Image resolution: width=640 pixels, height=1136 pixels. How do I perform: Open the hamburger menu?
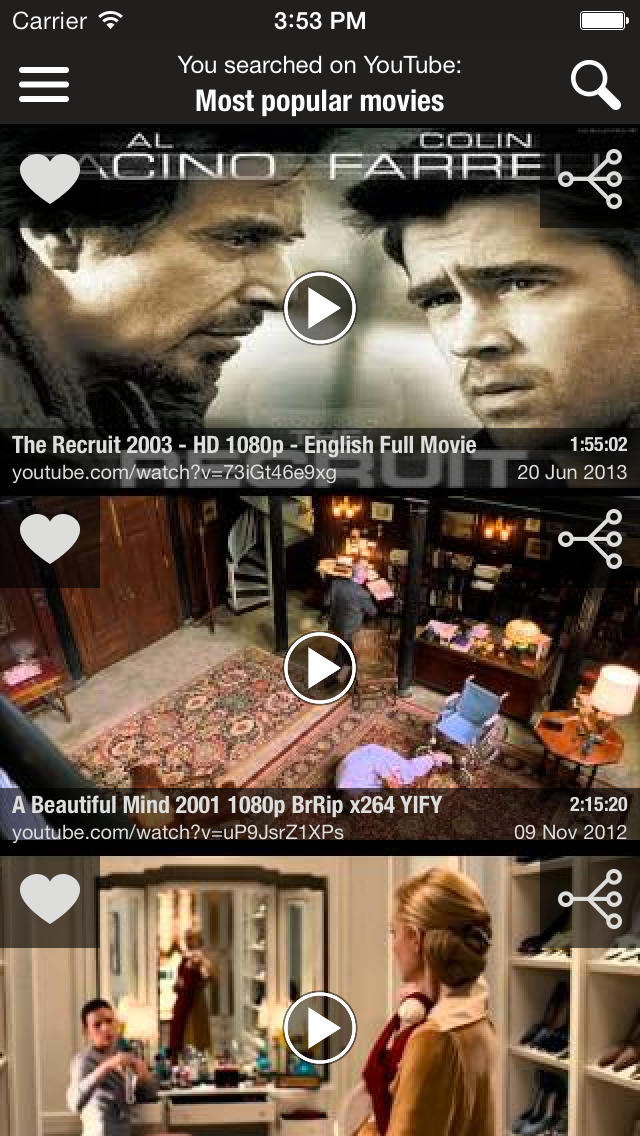(44, 84)
